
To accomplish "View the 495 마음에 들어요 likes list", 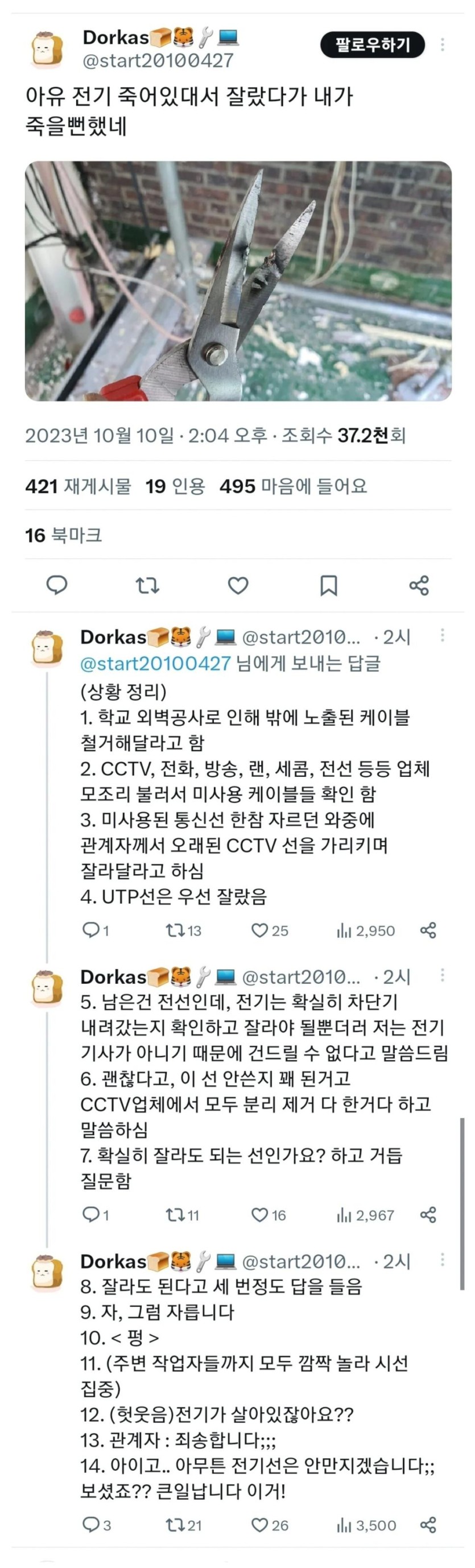I will coord(293,486).
